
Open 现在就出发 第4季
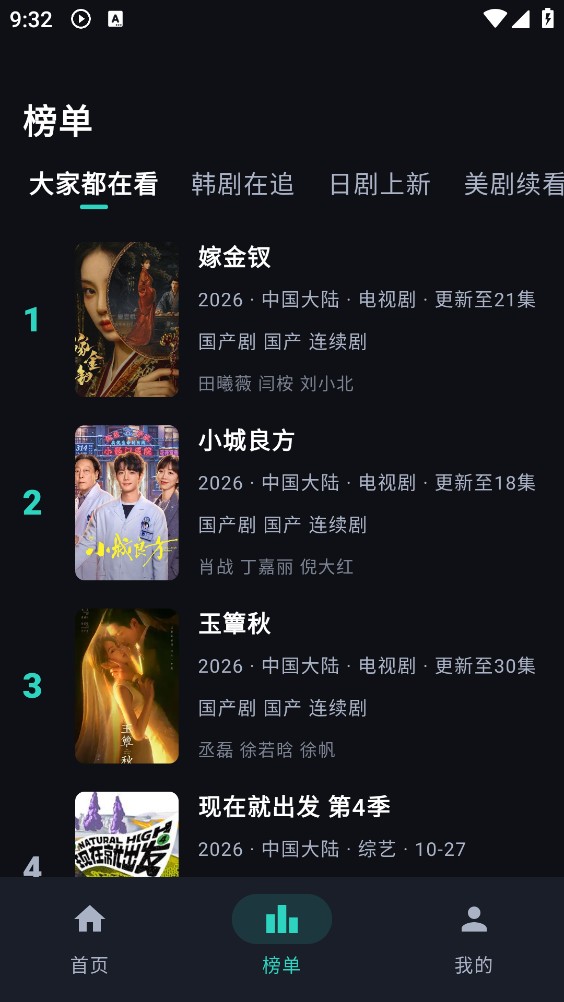click(x=282, y=833)
